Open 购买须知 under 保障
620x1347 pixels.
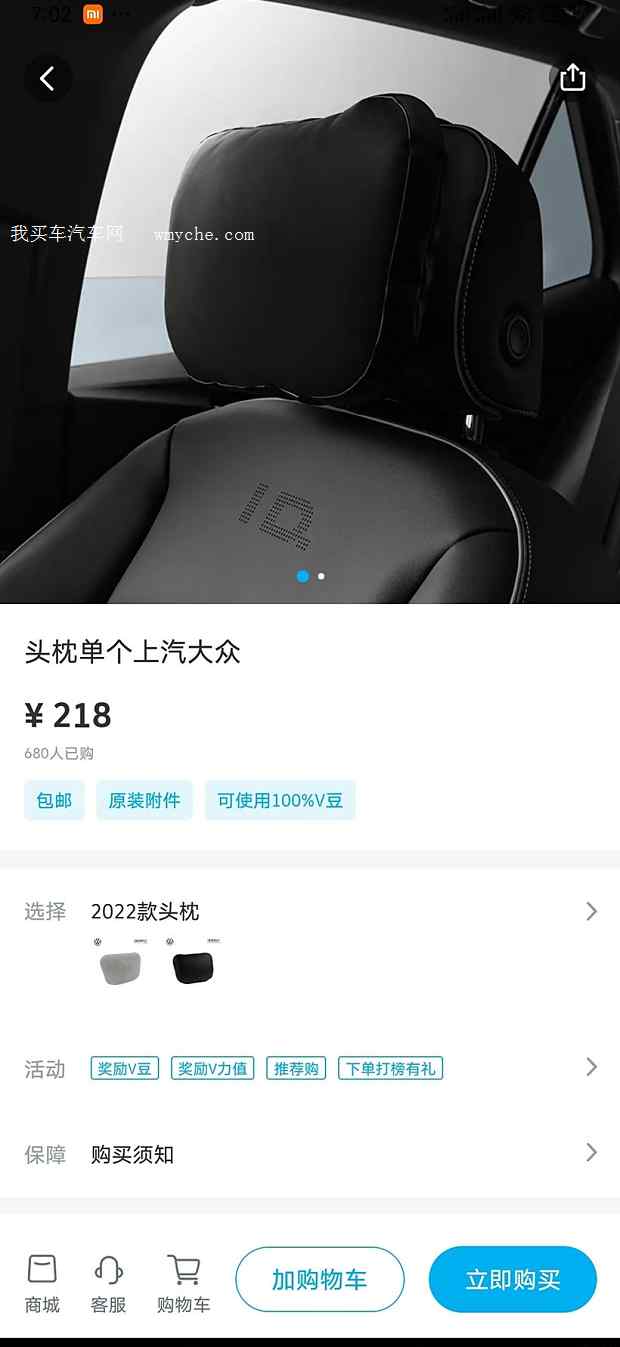coord(310,1154)
